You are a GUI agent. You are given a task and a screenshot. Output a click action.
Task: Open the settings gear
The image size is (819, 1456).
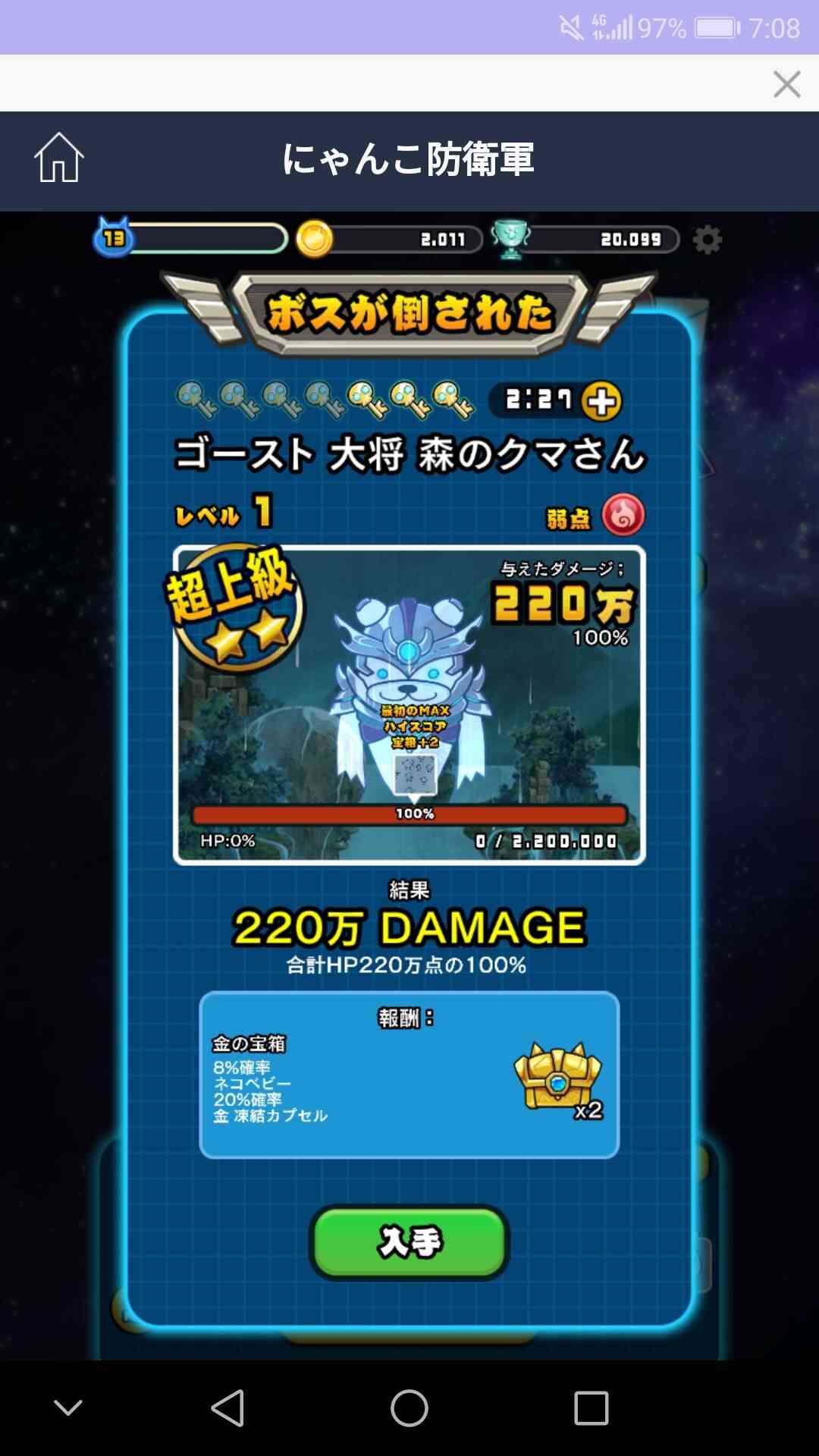coord(708,240)
